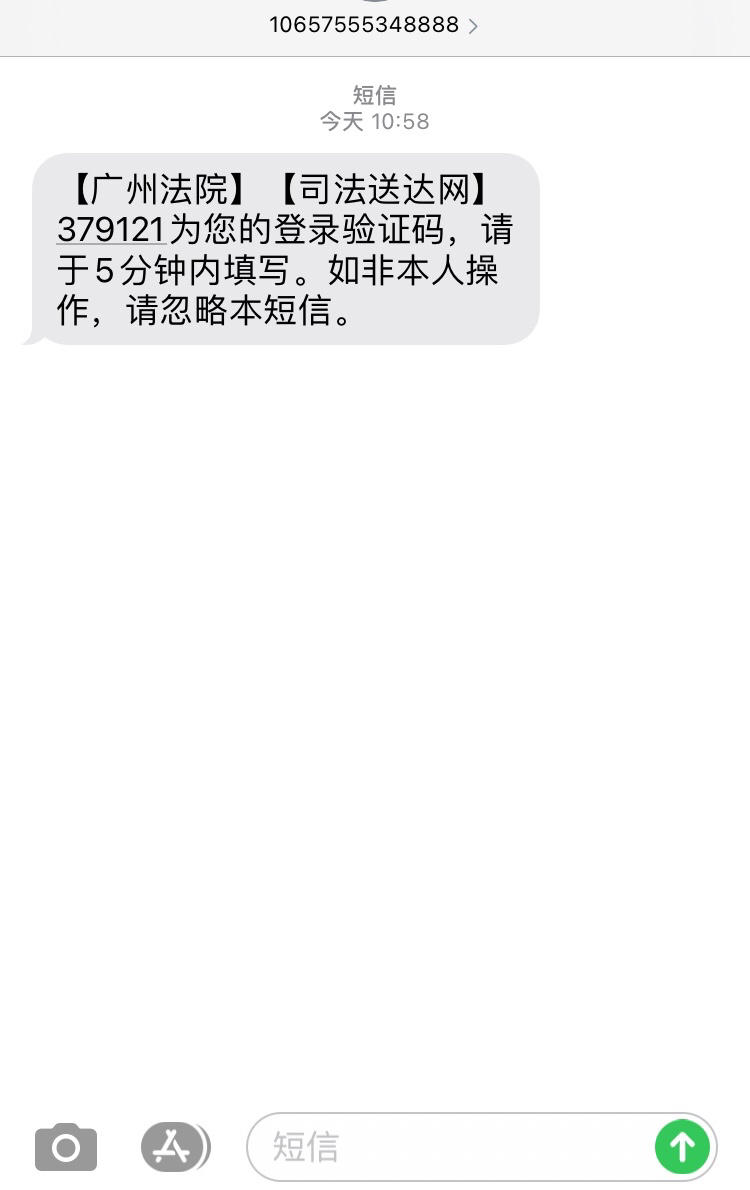The width and height of the screenshot is (750, 1190).
Task: Focus the 短信 message input field
Action: [x=450, y=1147]
